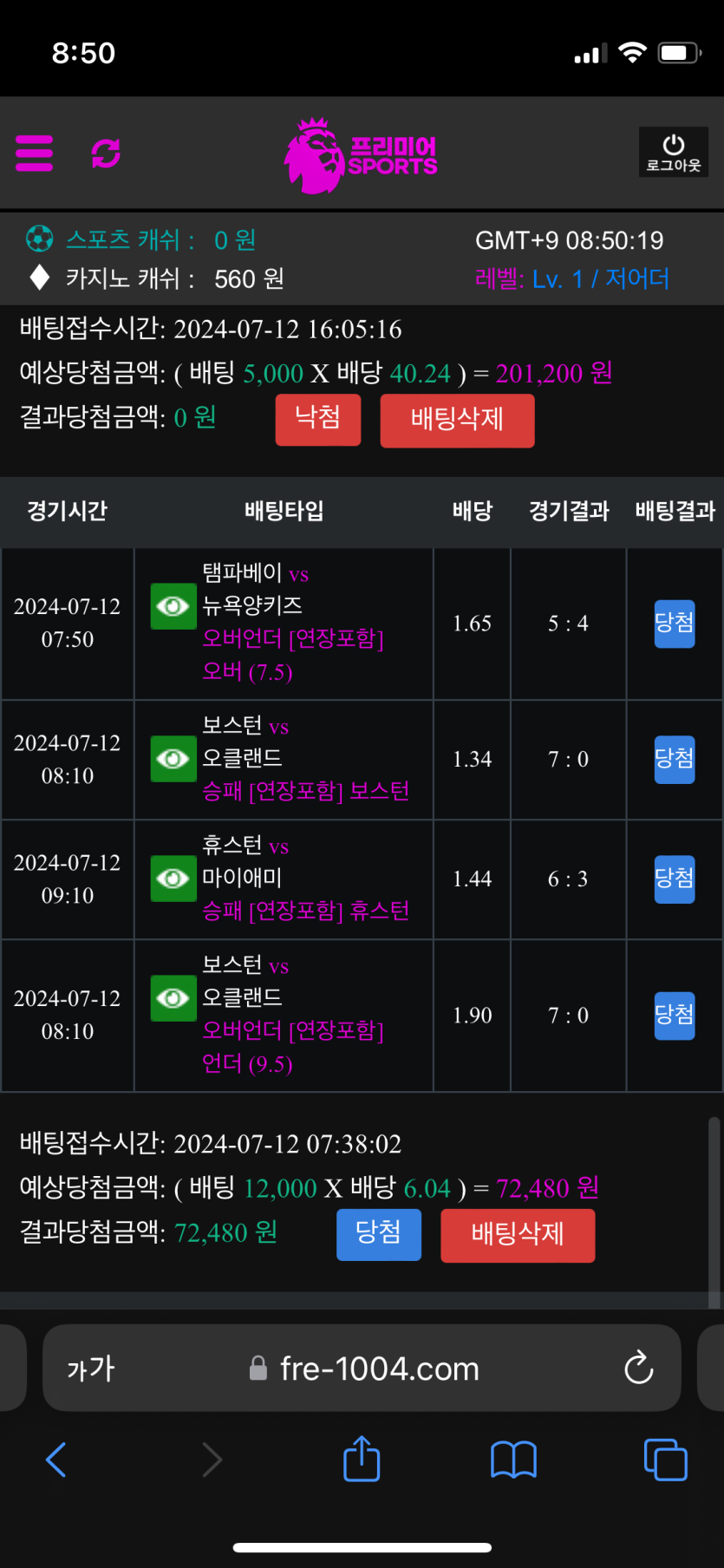Reload the page in Safari
This screenshot has width=724, height=1568.
coord(639,1369)
